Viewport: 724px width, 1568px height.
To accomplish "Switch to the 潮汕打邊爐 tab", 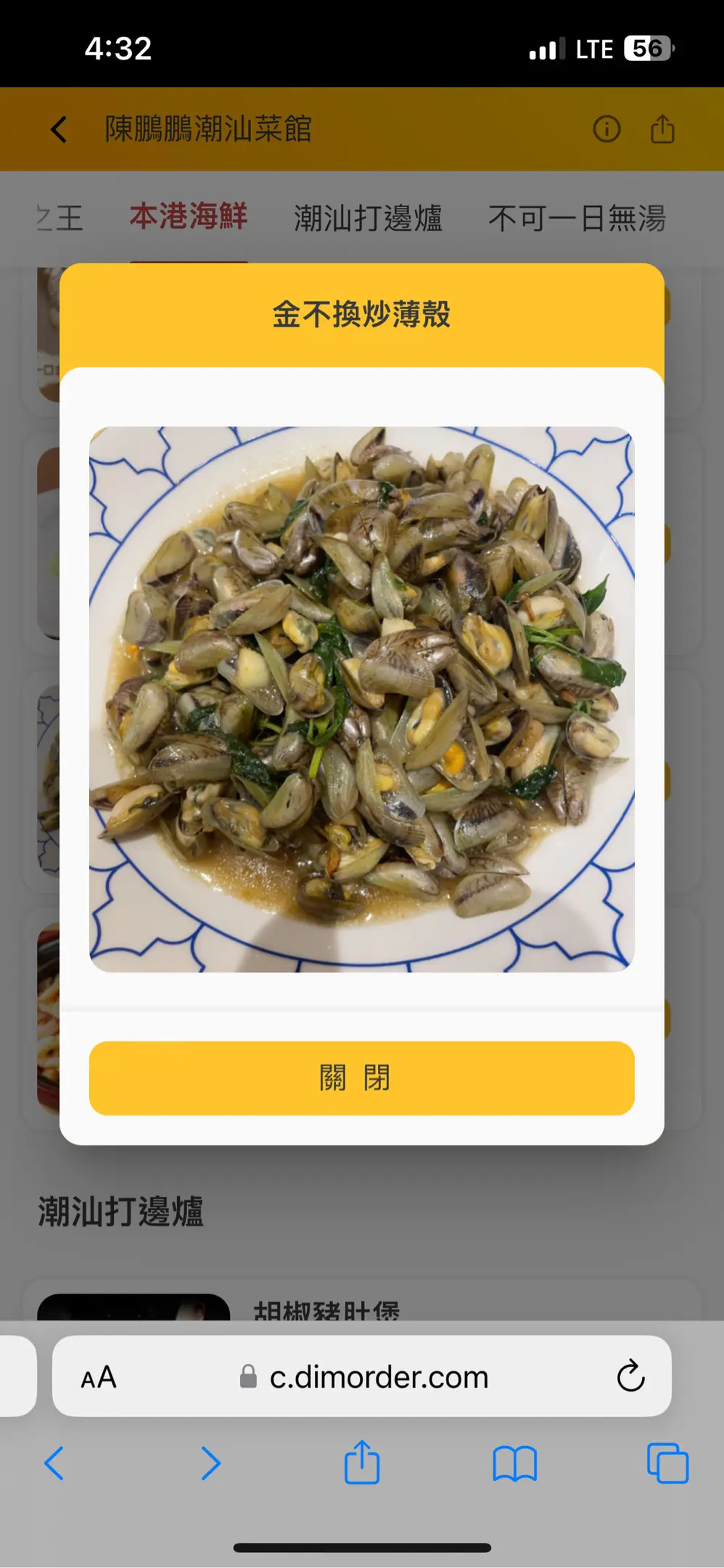I will point(368,218).
